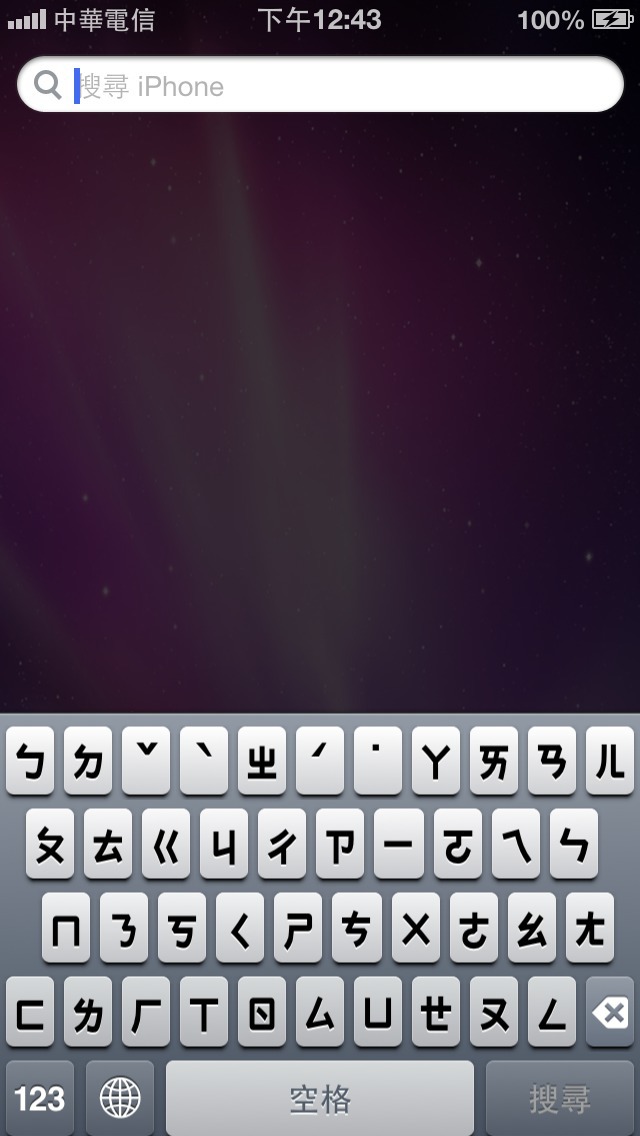Type the ㄨ key

[x=416, y=927]
